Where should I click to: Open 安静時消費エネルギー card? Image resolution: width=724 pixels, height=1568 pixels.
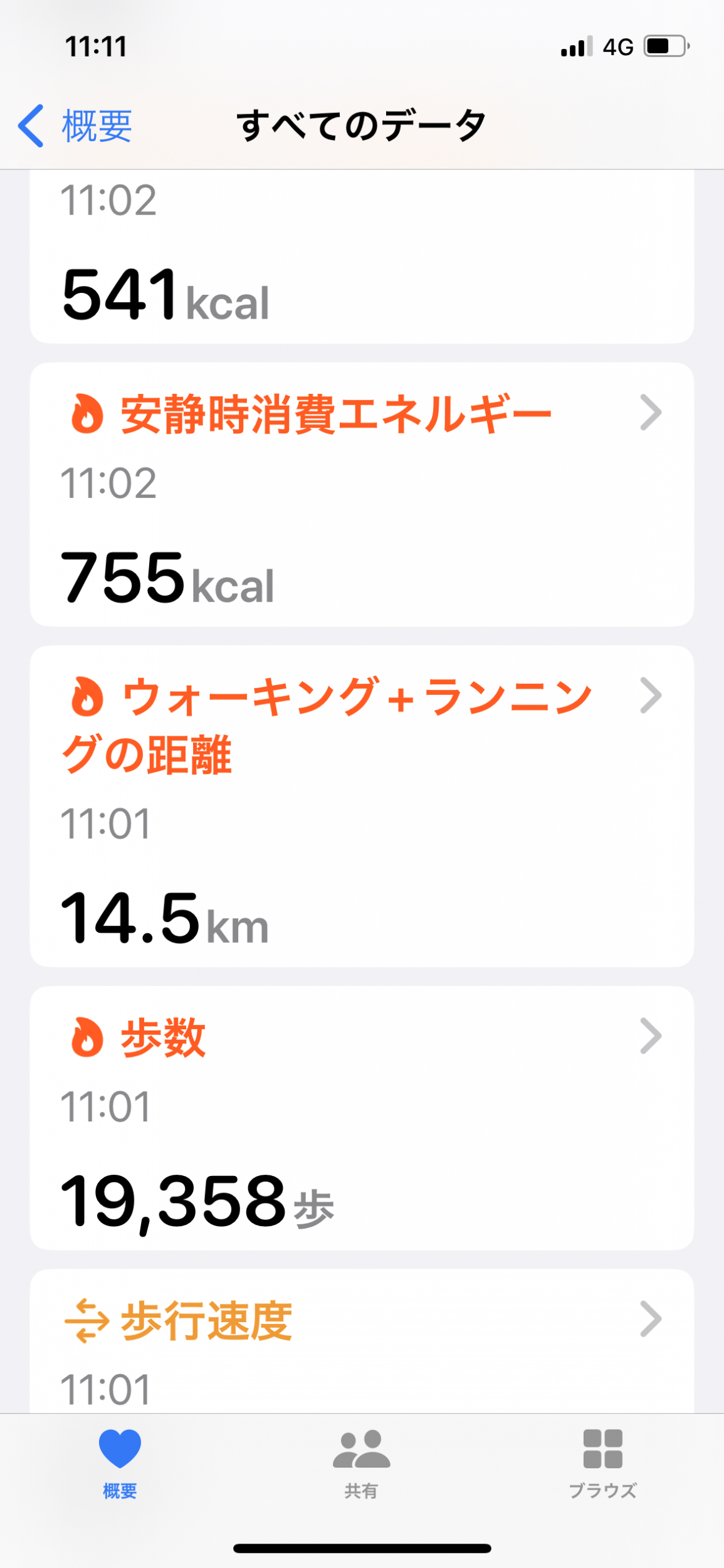(x=361, y=494)
